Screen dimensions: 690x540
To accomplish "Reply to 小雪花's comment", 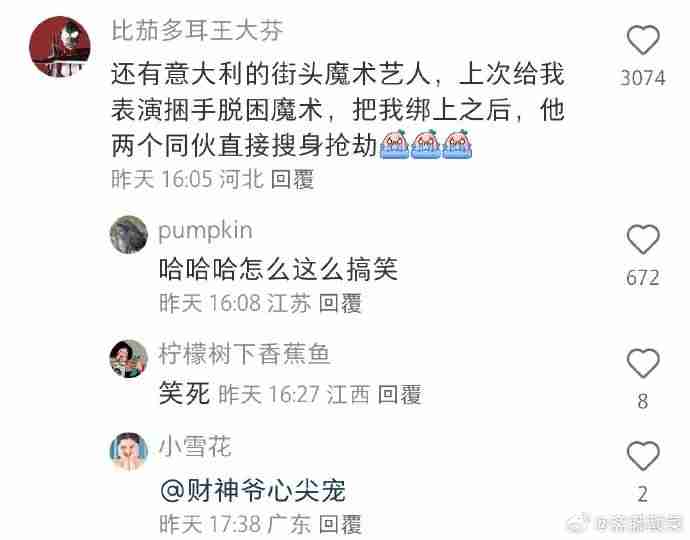I will click(340, 523).
